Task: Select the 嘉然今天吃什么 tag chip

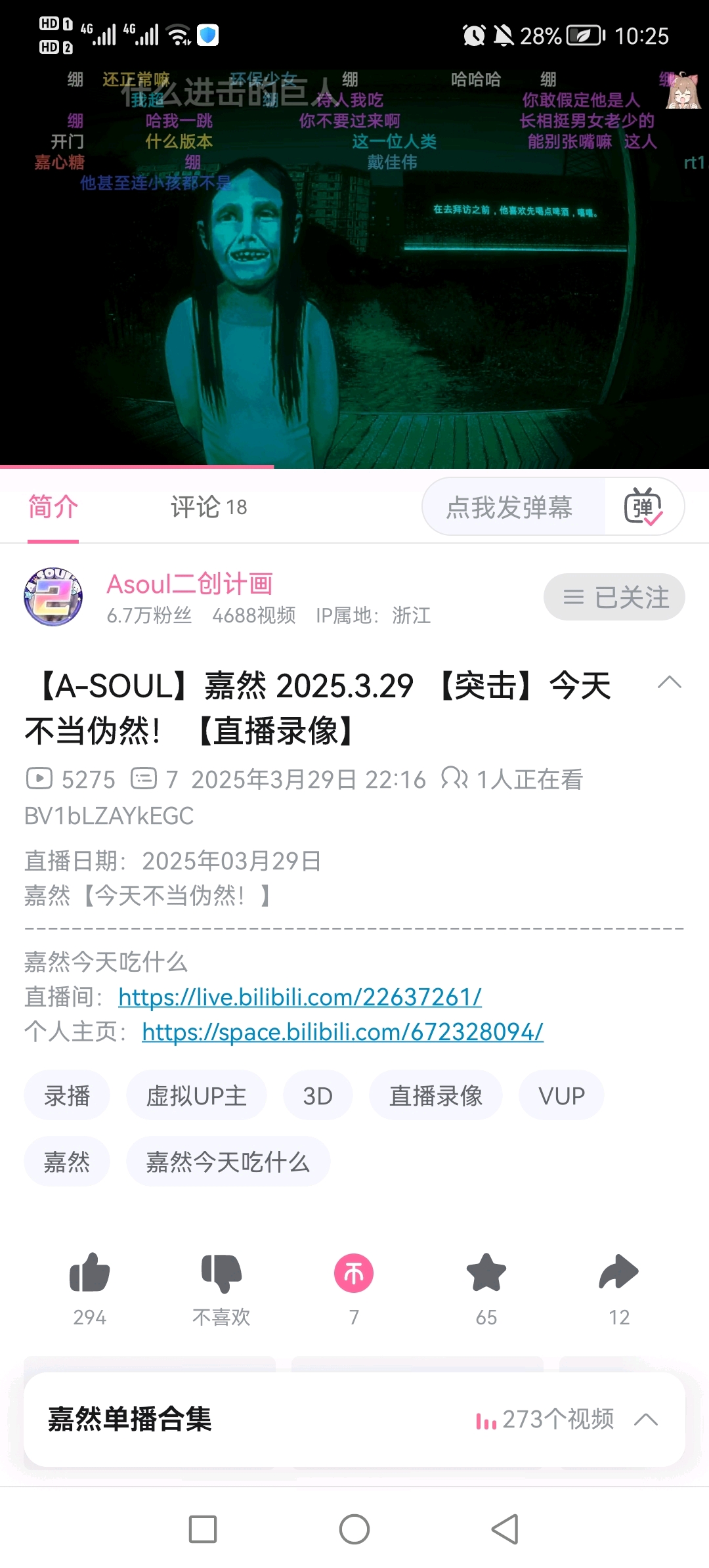Action: point(228,1162)
